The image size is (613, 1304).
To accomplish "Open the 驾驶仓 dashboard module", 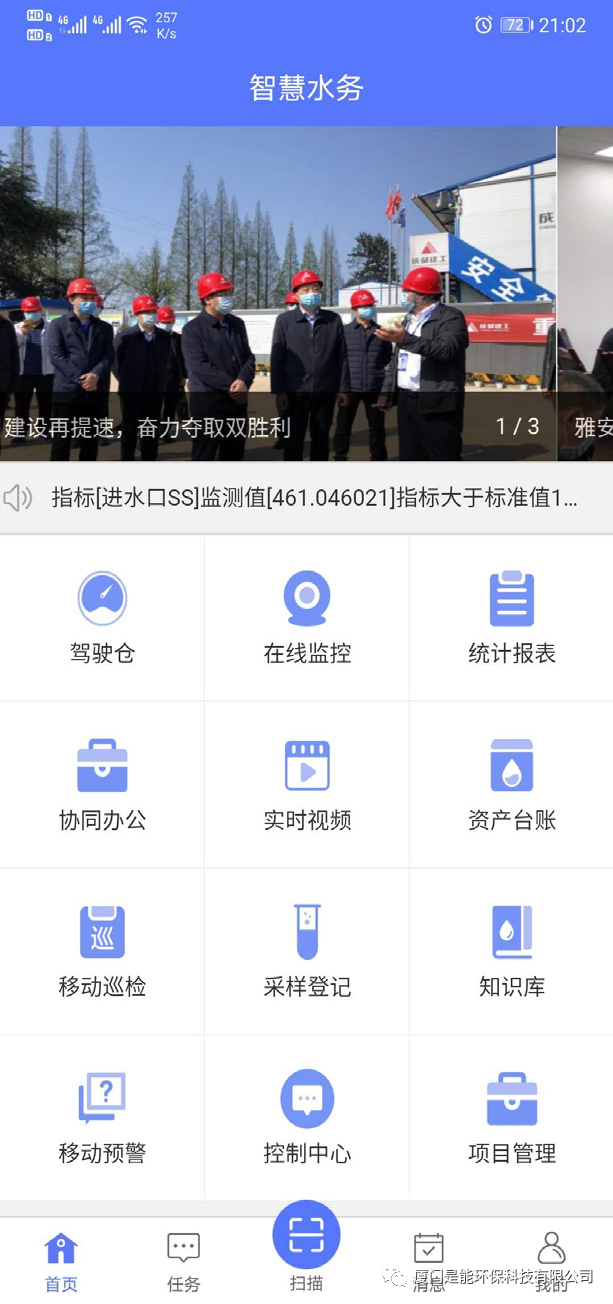I will pos(102,618).
